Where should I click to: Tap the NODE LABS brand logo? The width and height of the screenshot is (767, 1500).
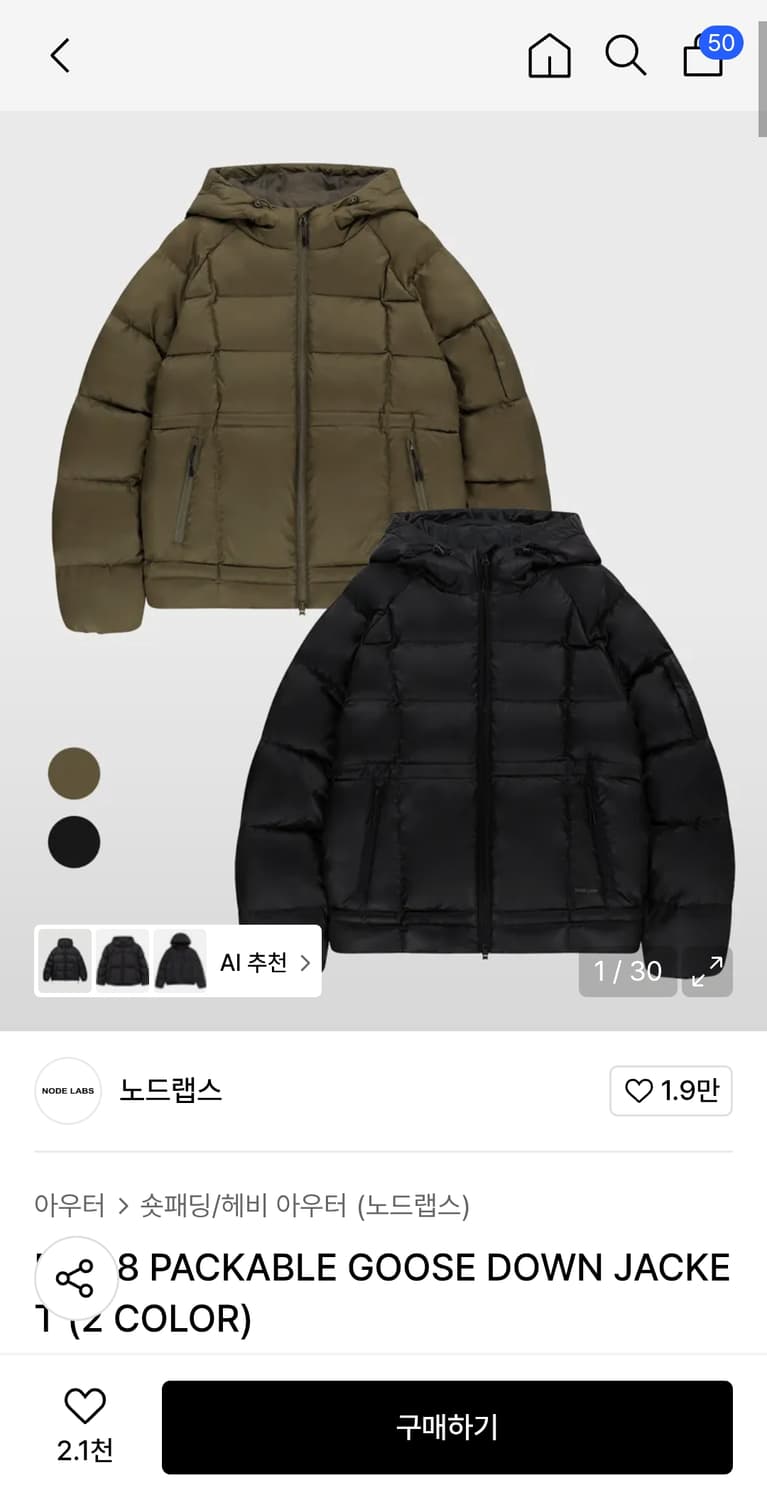click(68, 1091)
